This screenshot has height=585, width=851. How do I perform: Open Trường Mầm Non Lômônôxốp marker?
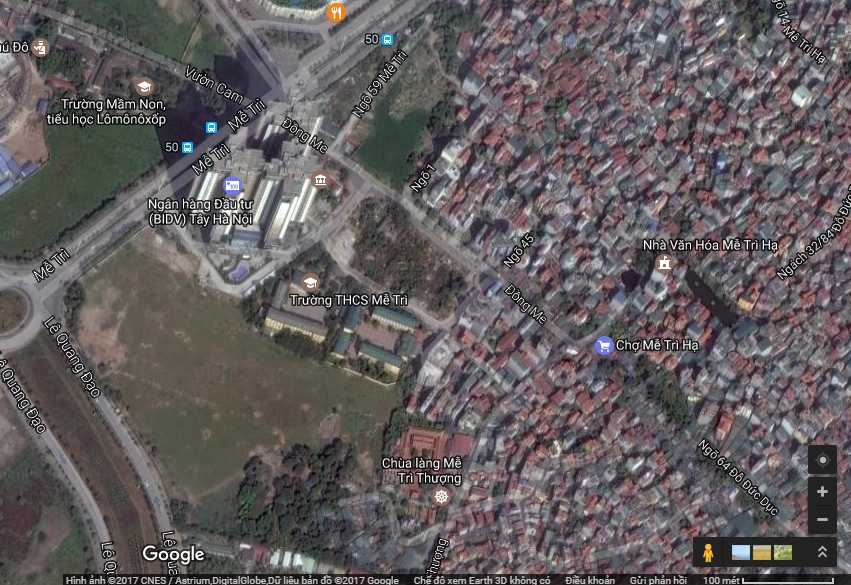[144, 87]
